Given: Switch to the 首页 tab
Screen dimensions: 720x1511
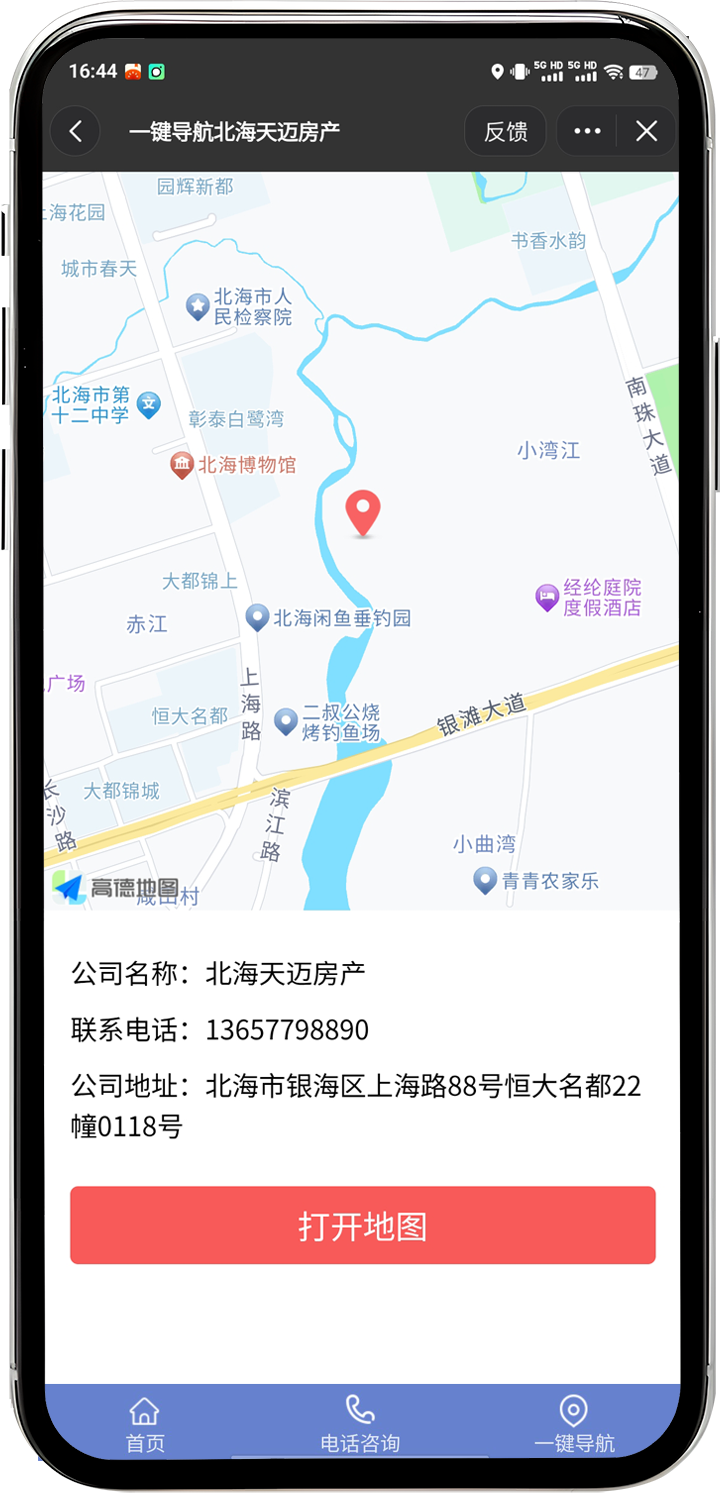Looking at the screenshot, I should [x=145, y=1425].
